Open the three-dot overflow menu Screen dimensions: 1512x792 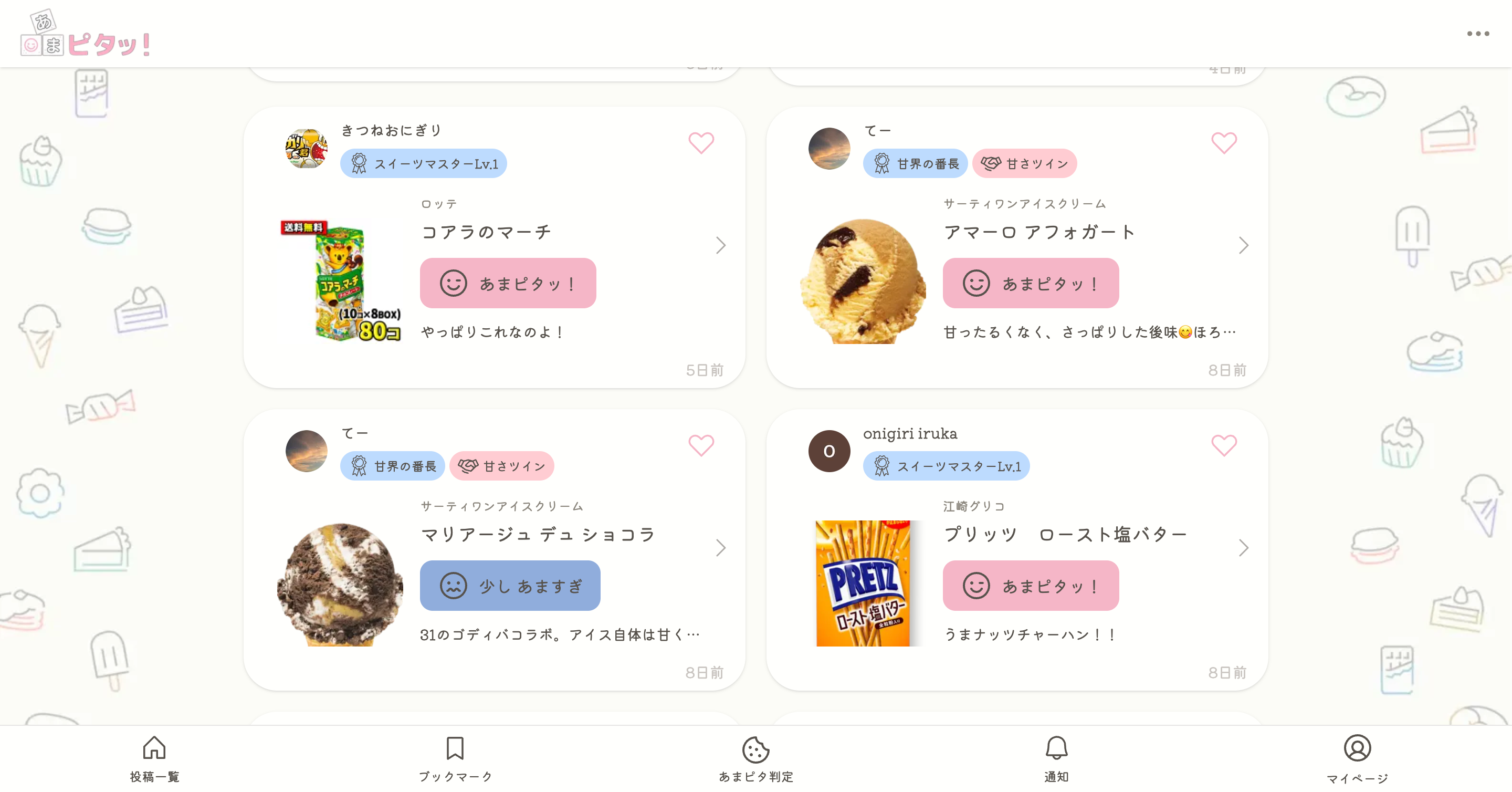tap(1477, 34)
